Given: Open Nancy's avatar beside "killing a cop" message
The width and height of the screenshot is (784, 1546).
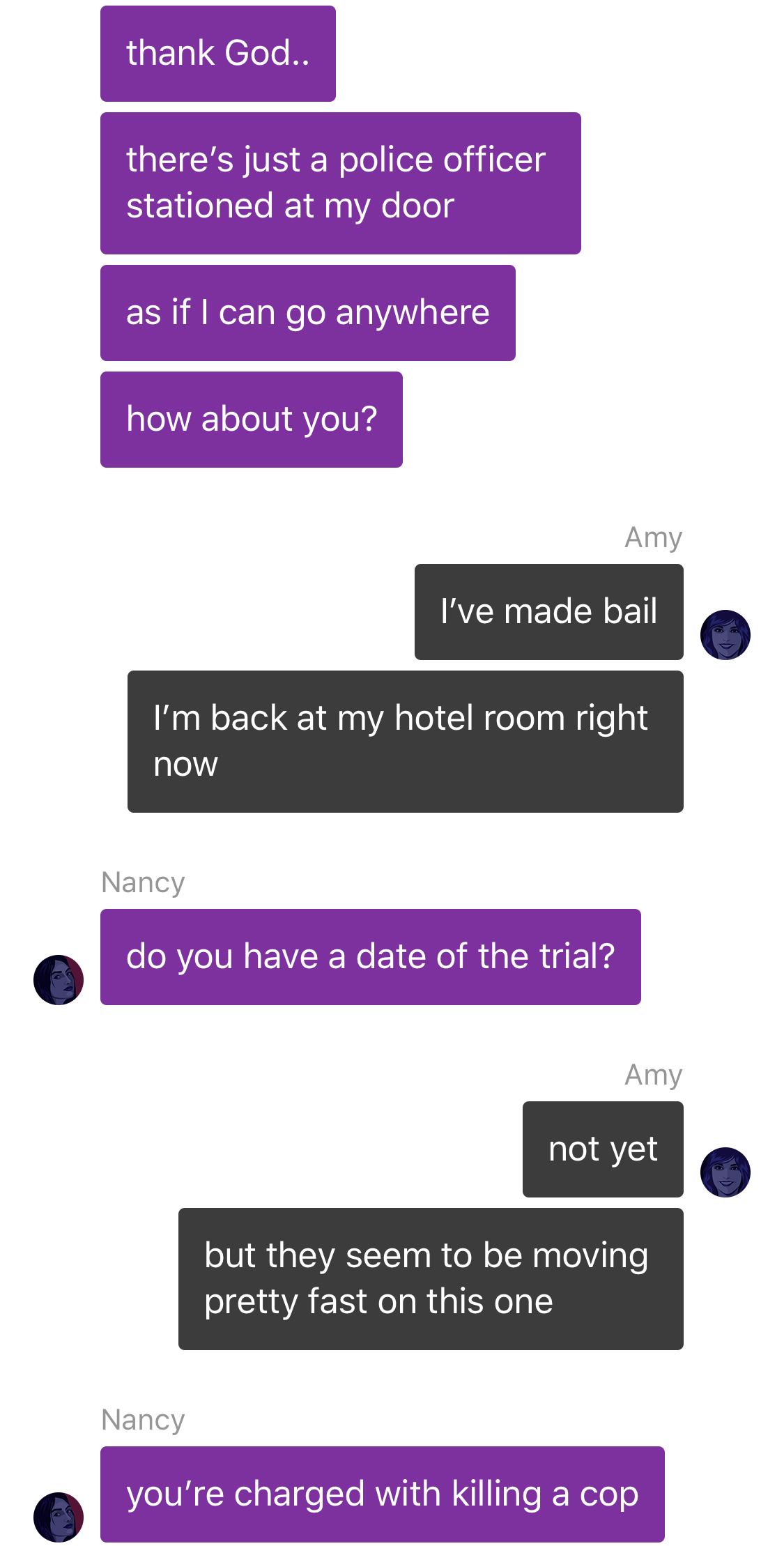Looking at the screenshot, I should pyautogui.click(x=59, y=1517).
